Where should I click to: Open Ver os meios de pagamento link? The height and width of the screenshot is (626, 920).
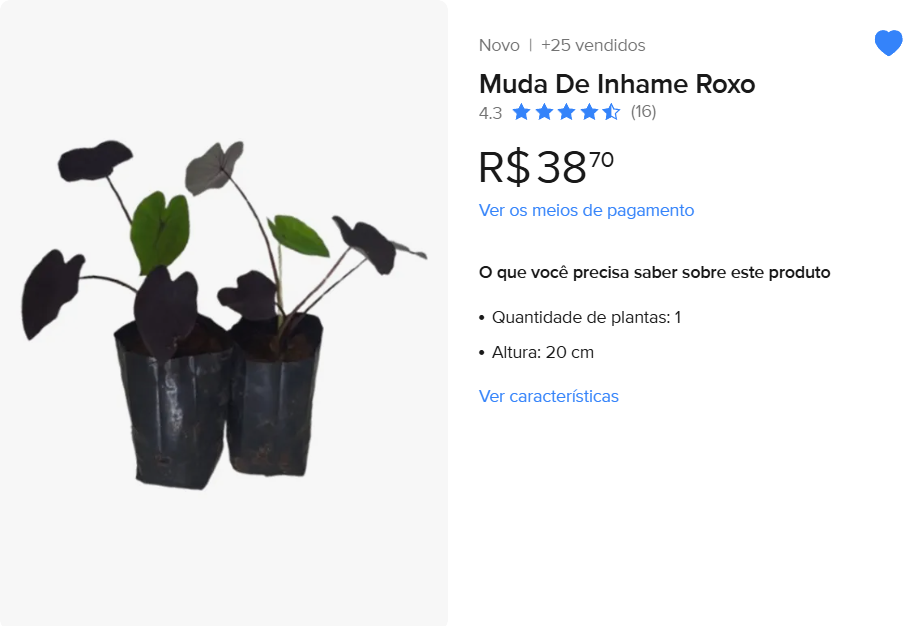click(586, 210)
